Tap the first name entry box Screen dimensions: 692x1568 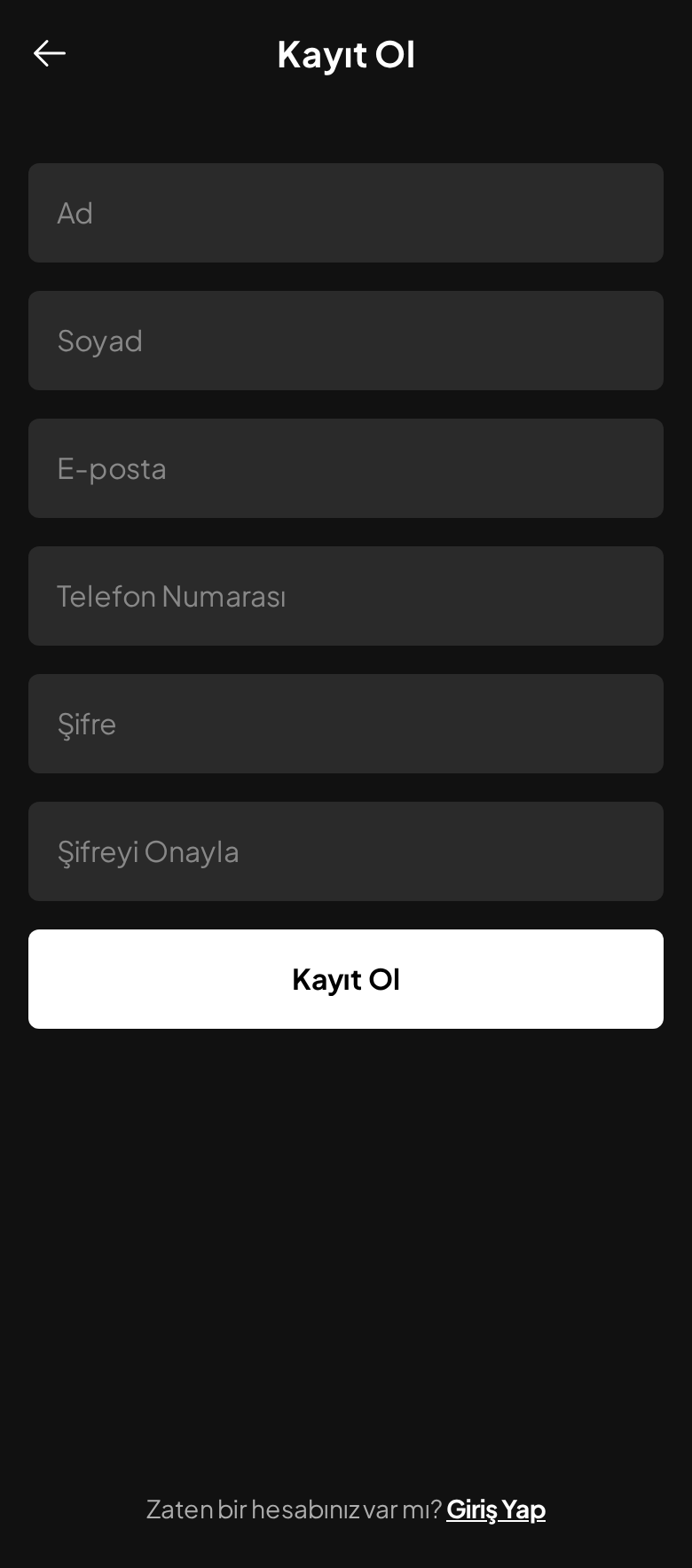tap(346, 213)
